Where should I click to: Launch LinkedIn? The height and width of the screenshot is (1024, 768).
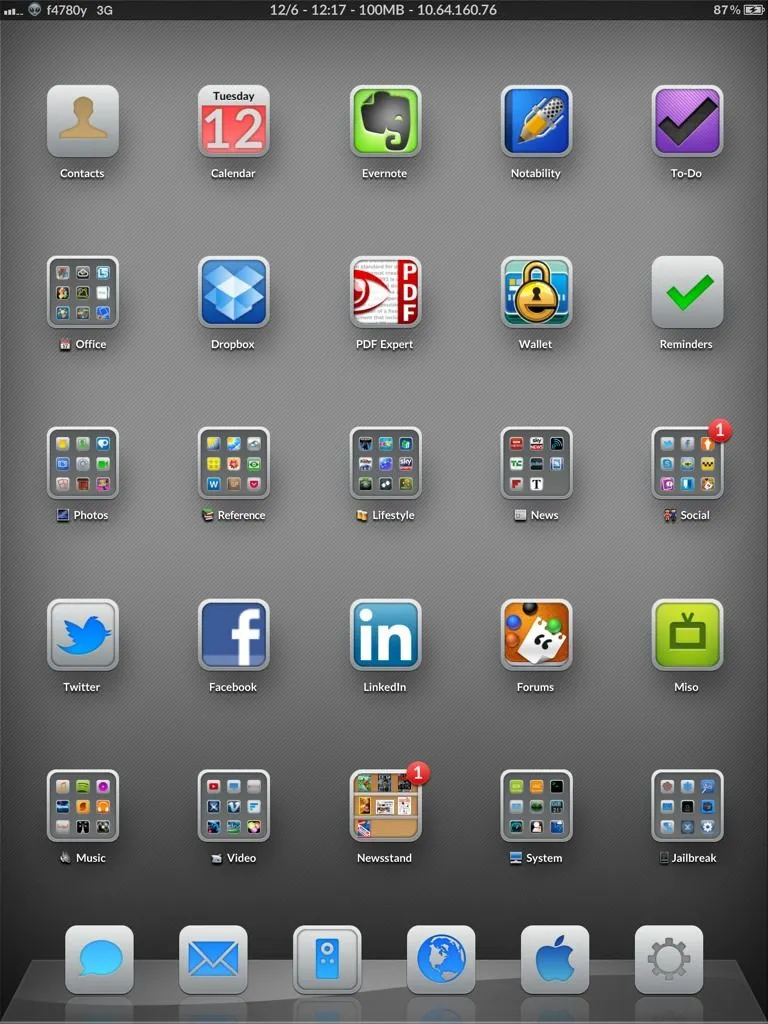pos(385,635)
